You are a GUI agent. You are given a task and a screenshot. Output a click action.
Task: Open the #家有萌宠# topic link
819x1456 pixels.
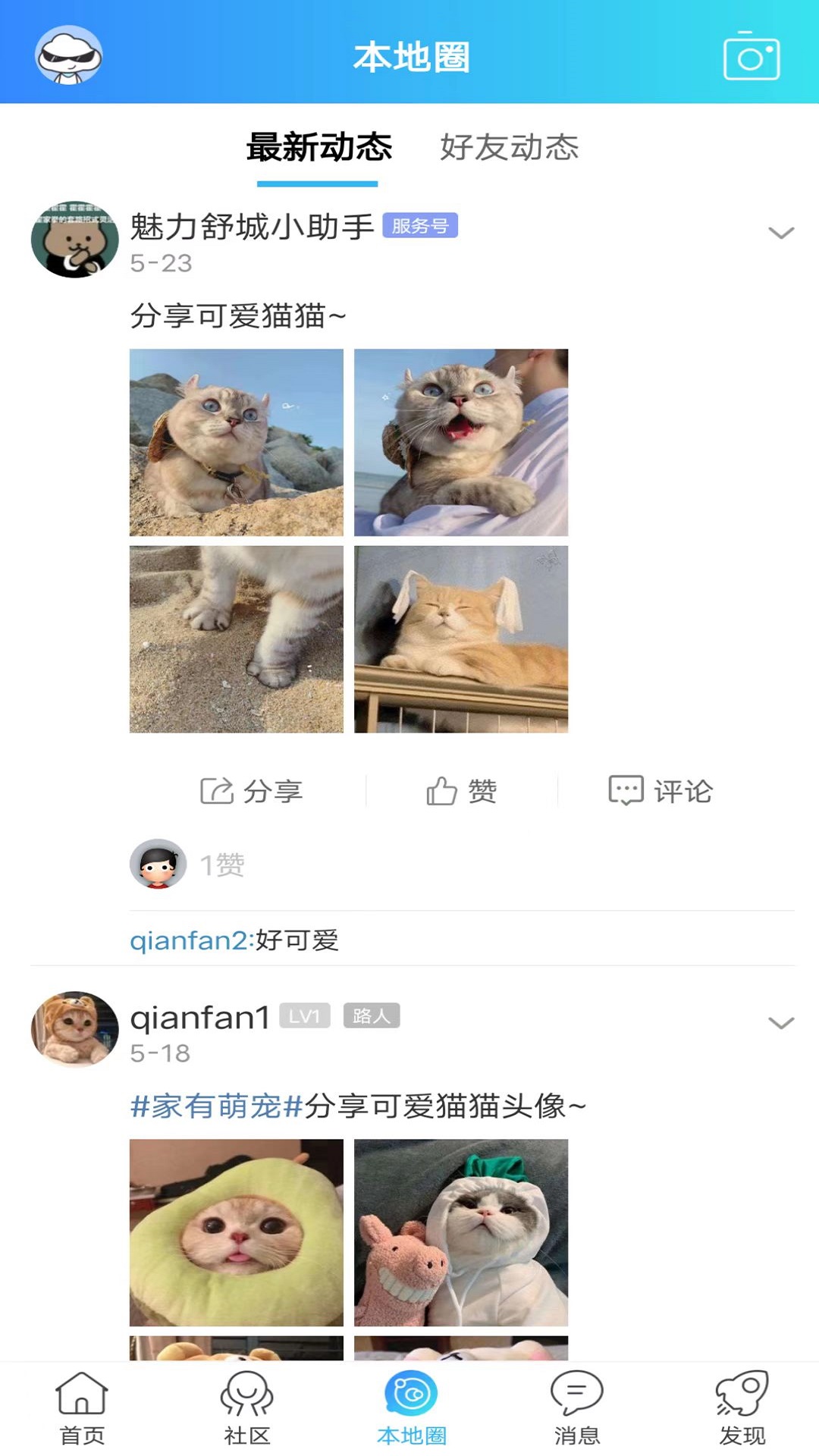click(217, 1106)
